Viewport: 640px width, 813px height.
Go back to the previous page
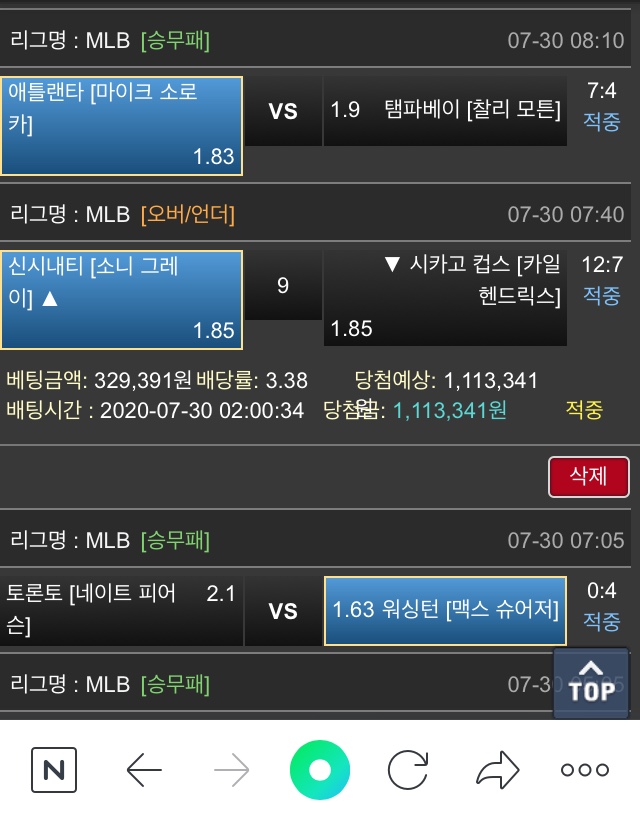[144, 769]
